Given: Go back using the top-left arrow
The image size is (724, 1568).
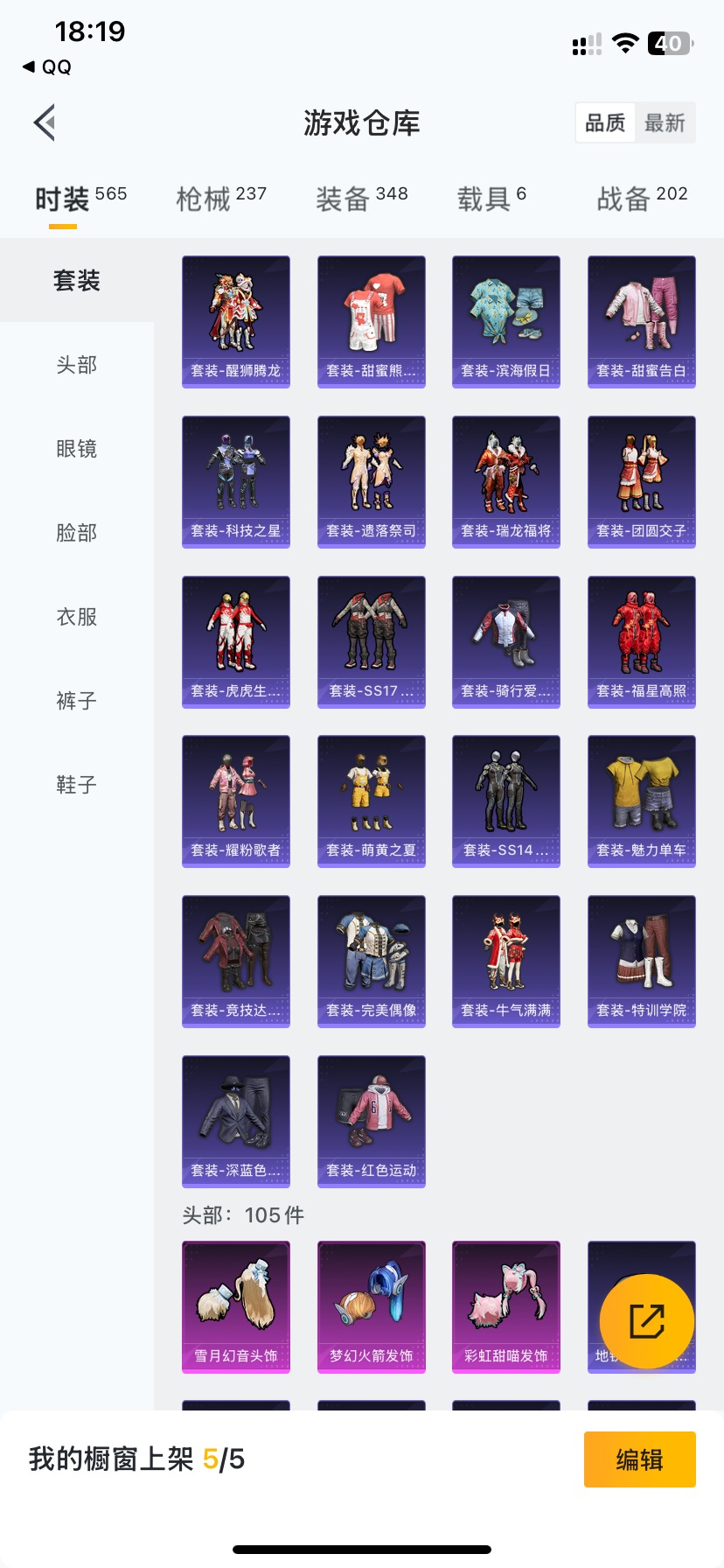Looking at the screenshot, I should click(45, 122).
